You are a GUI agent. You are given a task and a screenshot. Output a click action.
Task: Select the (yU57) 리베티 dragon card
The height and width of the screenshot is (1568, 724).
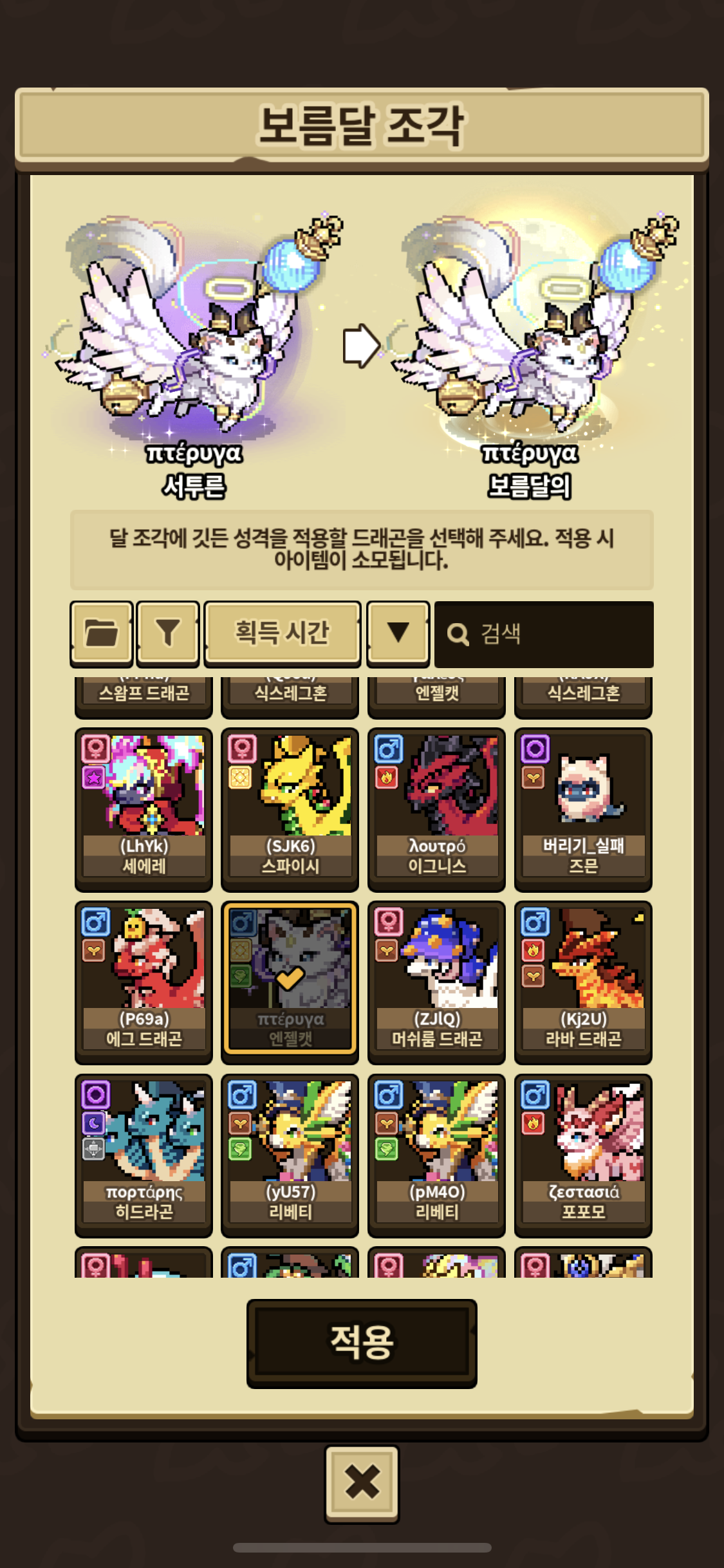point(290,1155)
